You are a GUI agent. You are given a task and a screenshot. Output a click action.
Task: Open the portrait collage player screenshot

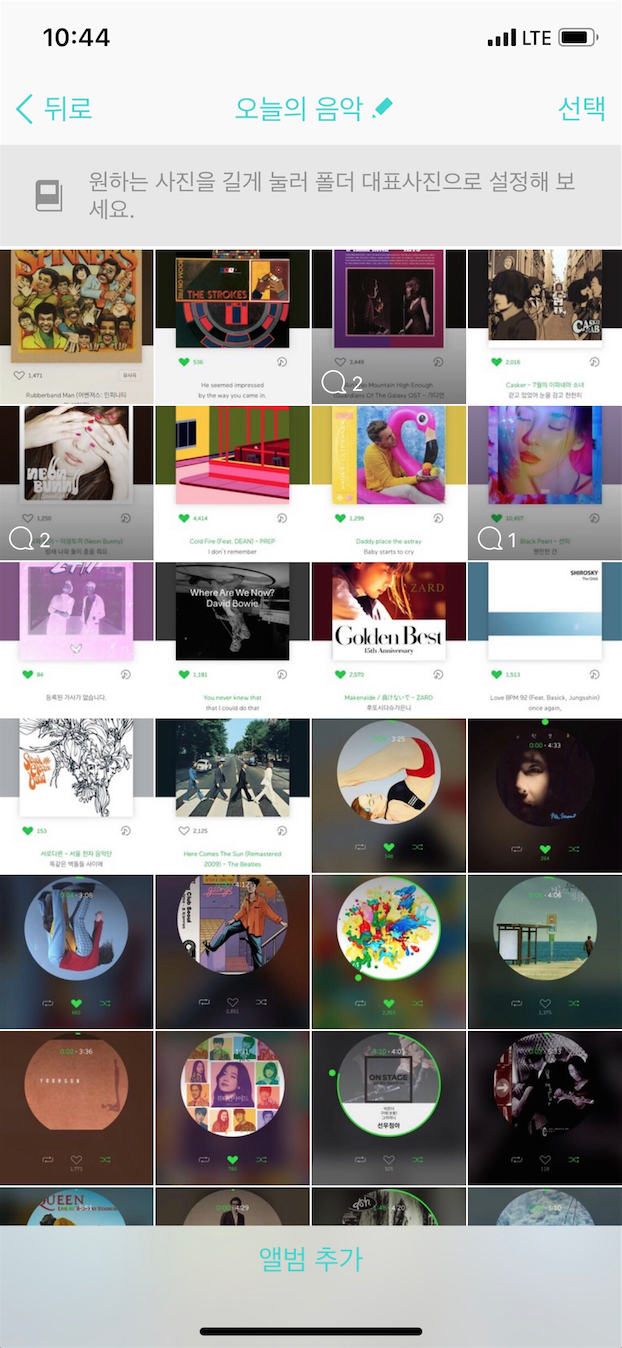tap(232, 1108)
